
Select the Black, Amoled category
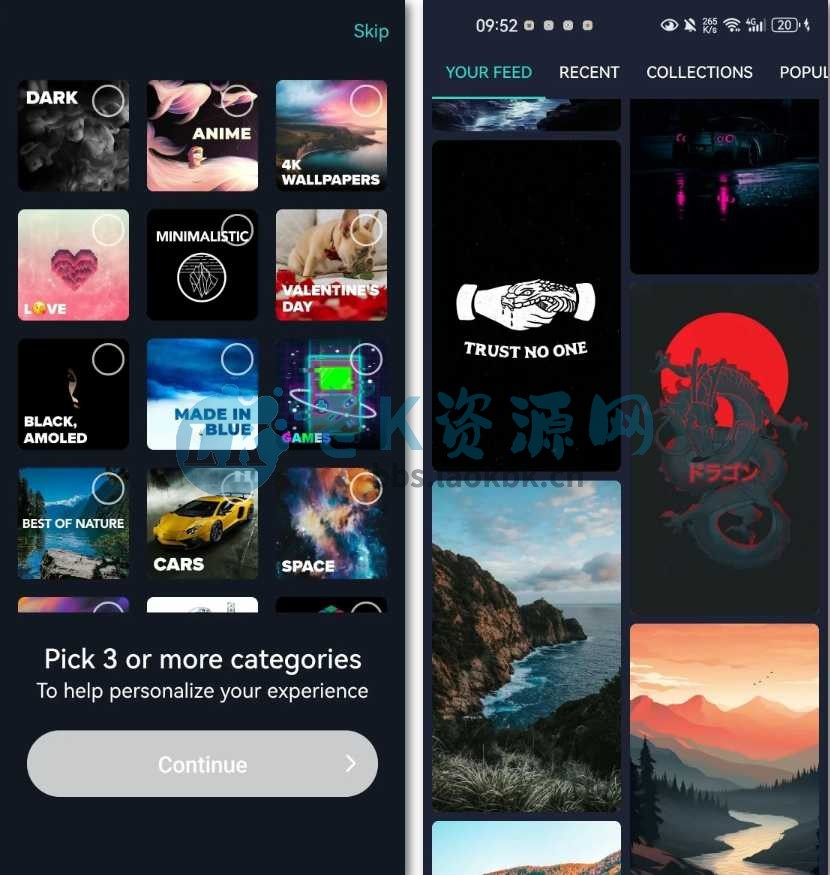click(x=73, y=394)
